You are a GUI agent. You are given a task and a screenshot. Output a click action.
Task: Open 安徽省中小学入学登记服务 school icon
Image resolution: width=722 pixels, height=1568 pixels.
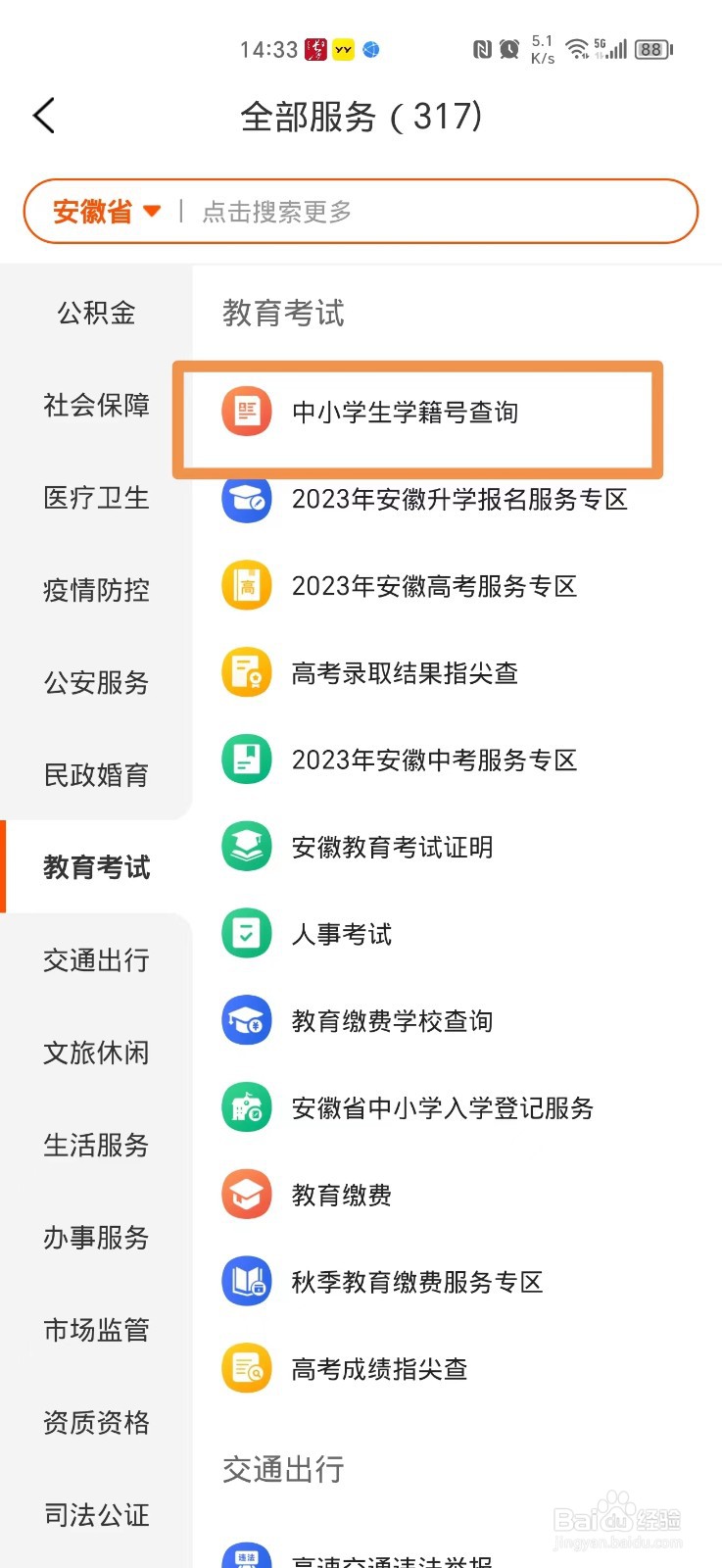(x=247, y=1107)
